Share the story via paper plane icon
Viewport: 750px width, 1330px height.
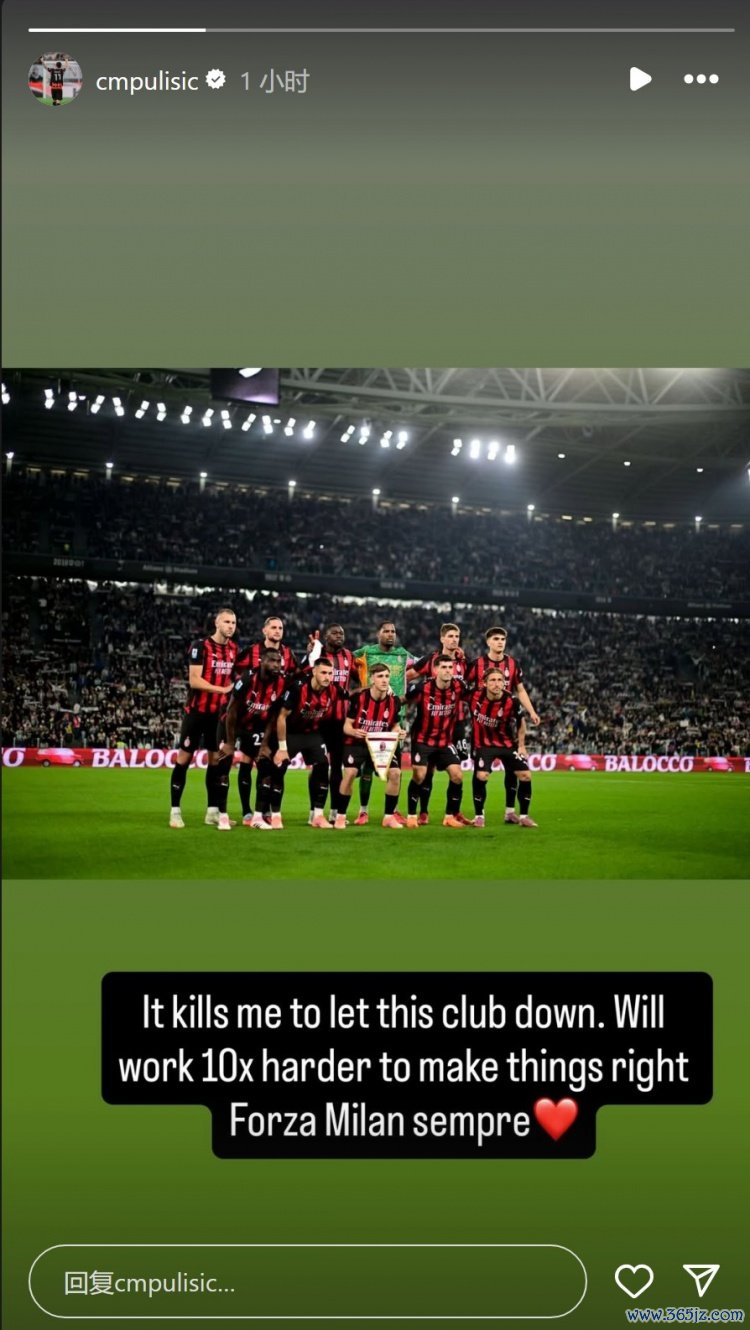pyautogui.click(x=701, y=1280)
